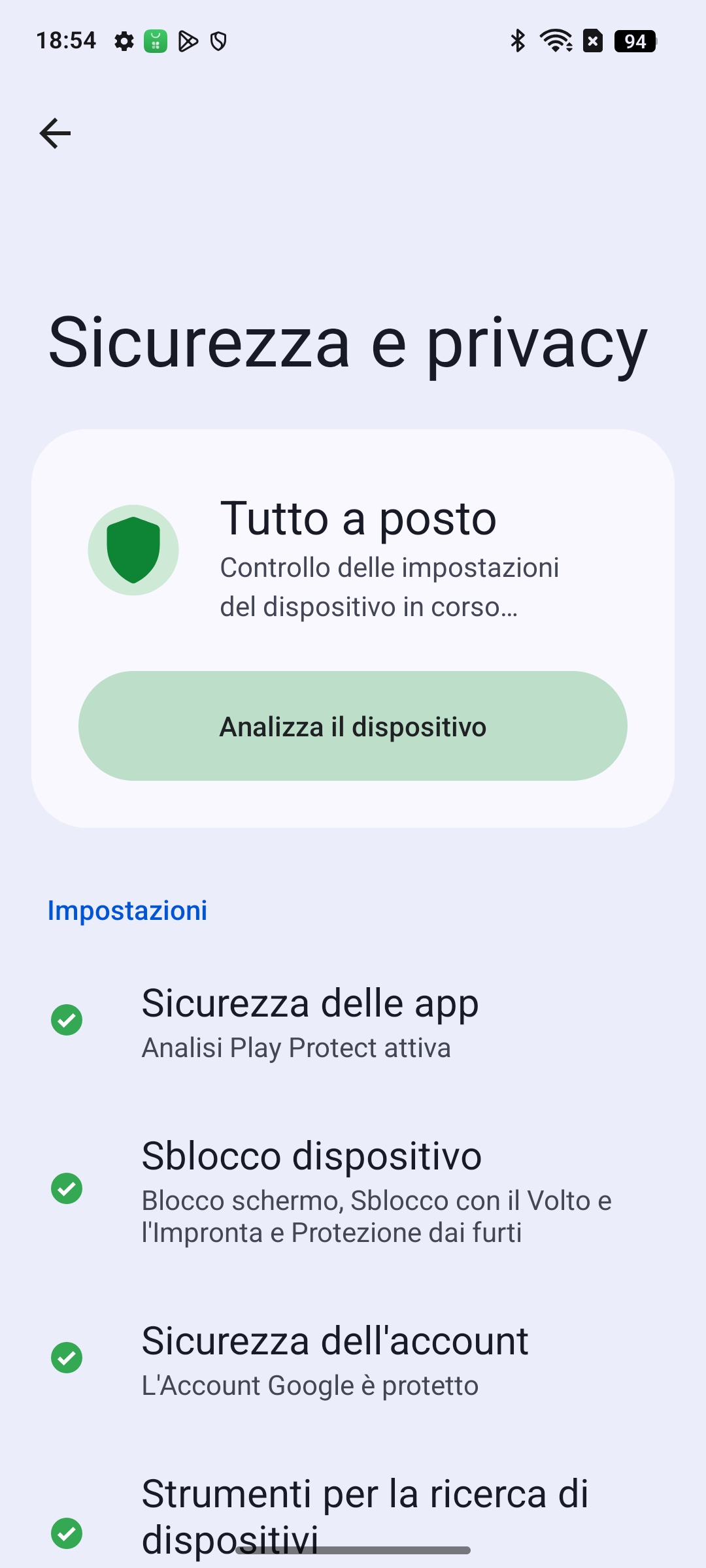
Task: Open Sicurezza delle app settings
Action: coord(353,1021)
